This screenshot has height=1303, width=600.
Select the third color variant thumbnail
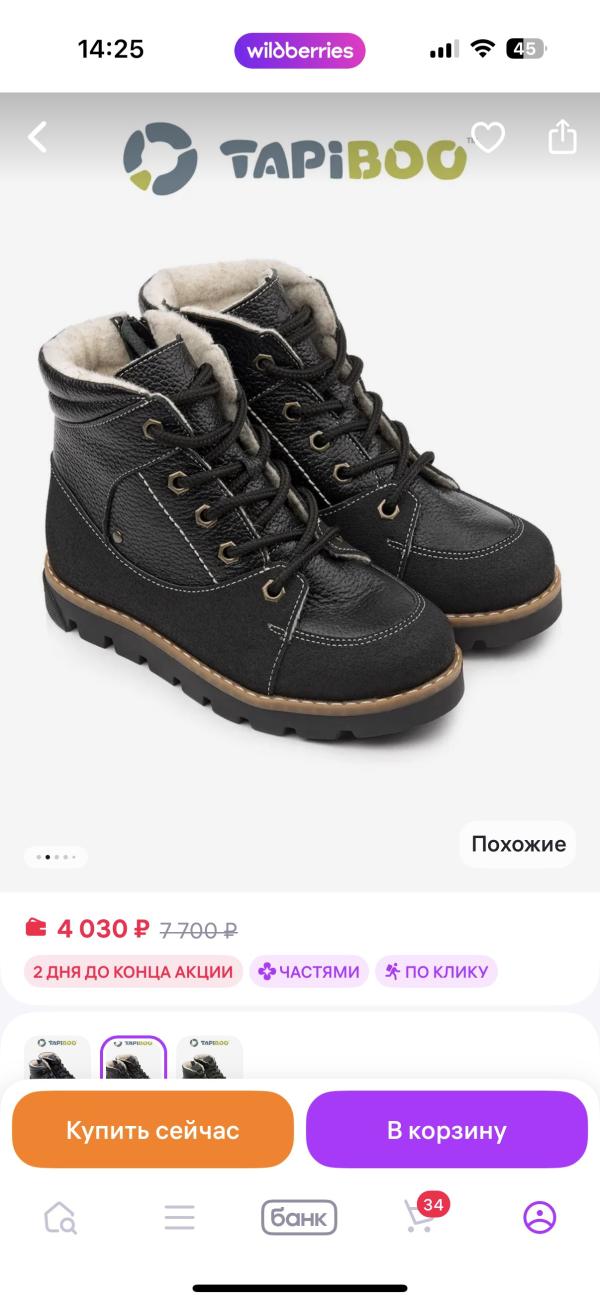210,1059
